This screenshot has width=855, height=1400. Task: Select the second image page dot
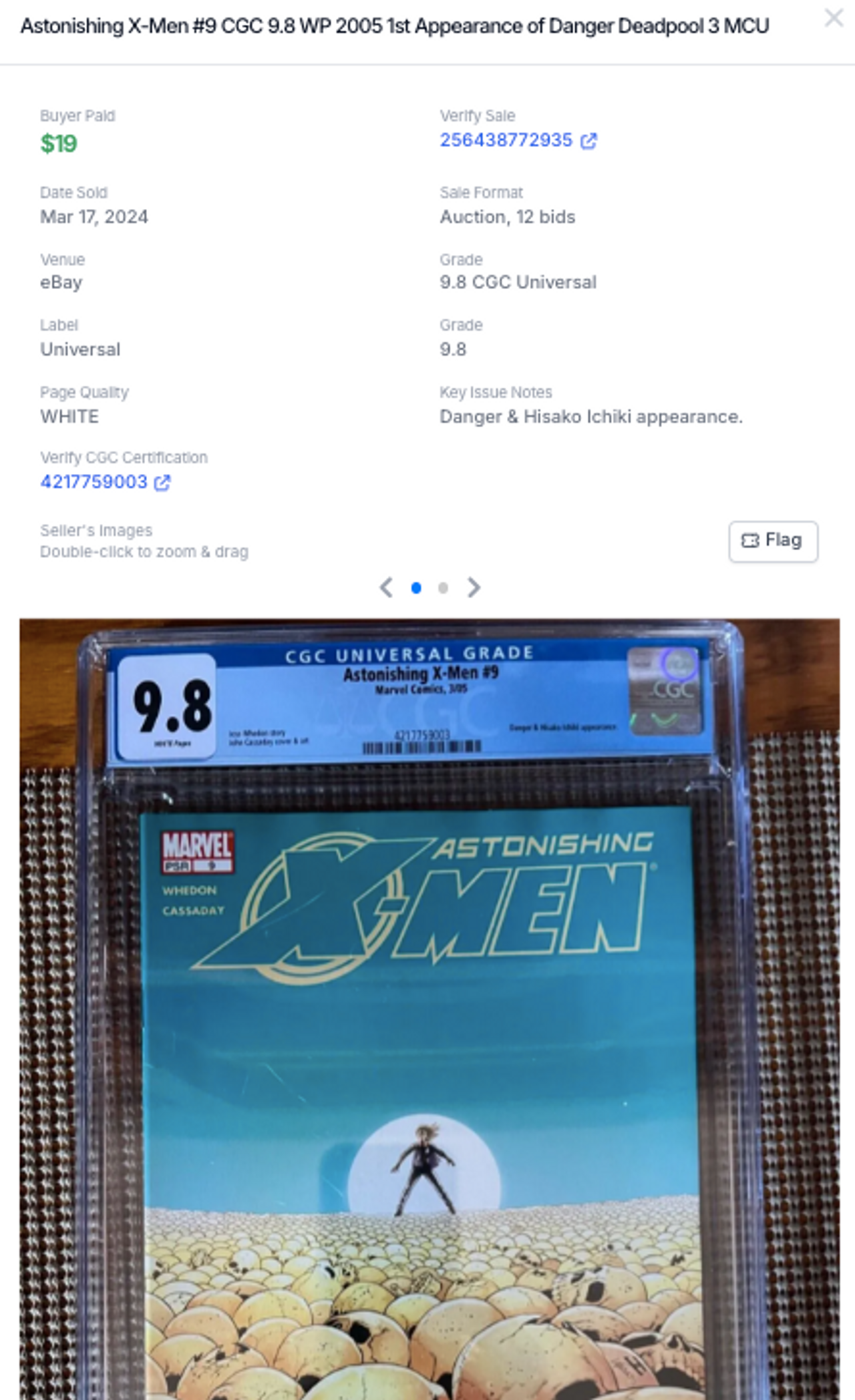(442, 588)
